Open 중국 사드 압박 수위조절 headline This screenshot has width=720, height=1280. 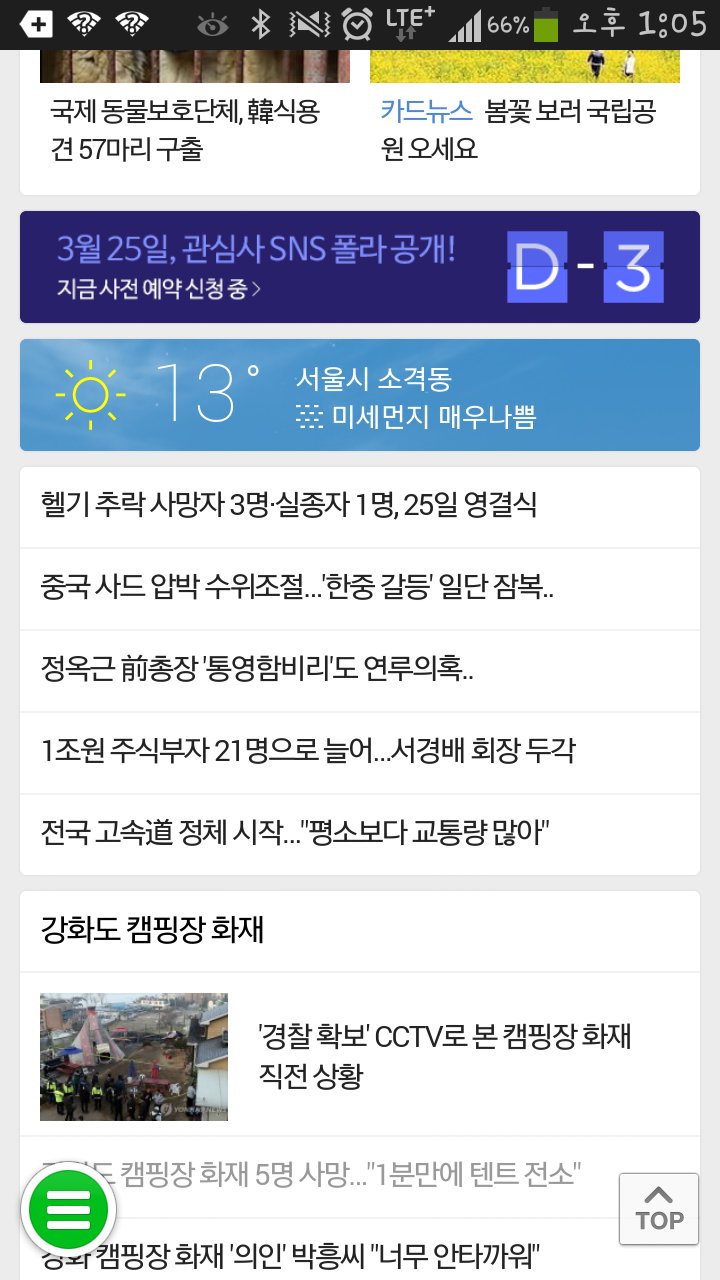[297, 588]
